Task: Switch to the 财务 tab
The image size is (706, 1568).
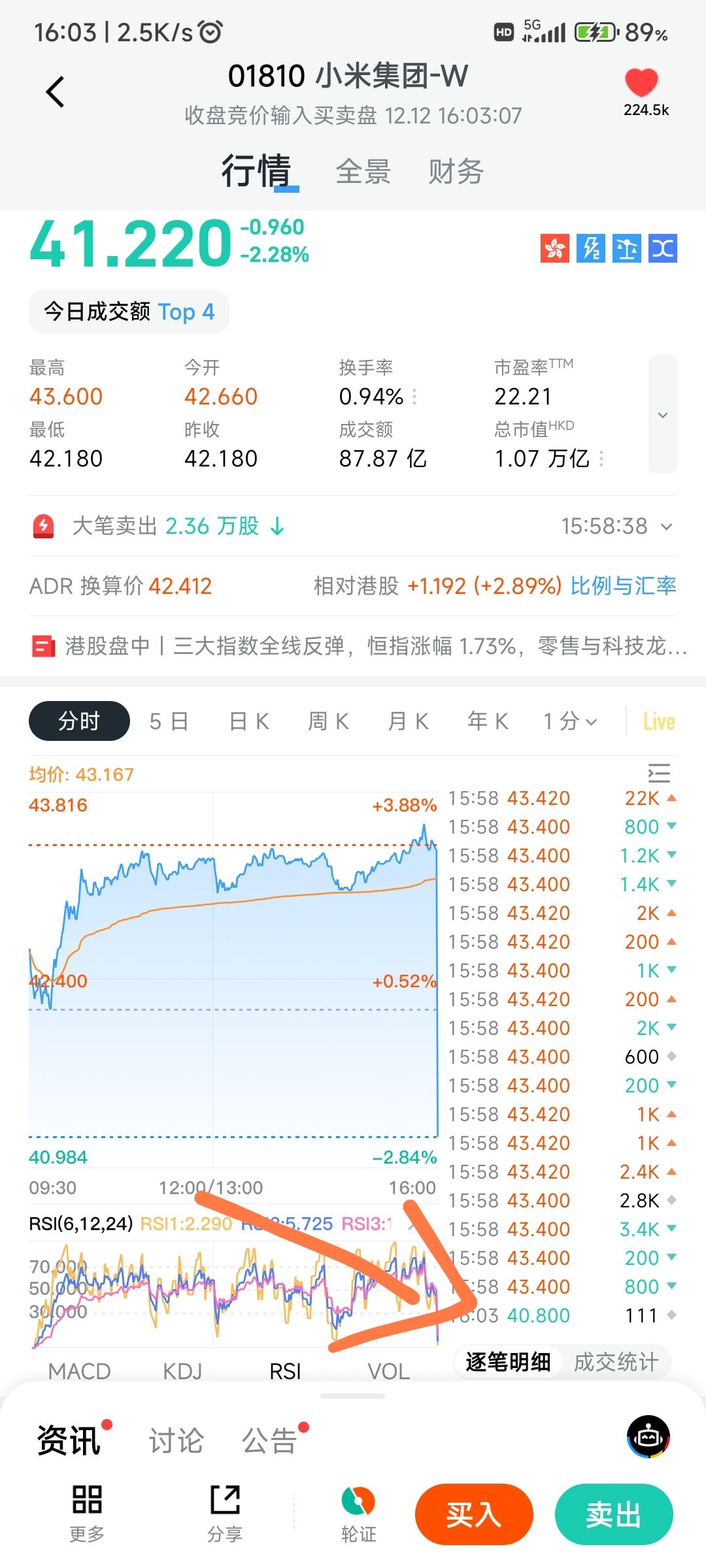Action: click(456, 172)
